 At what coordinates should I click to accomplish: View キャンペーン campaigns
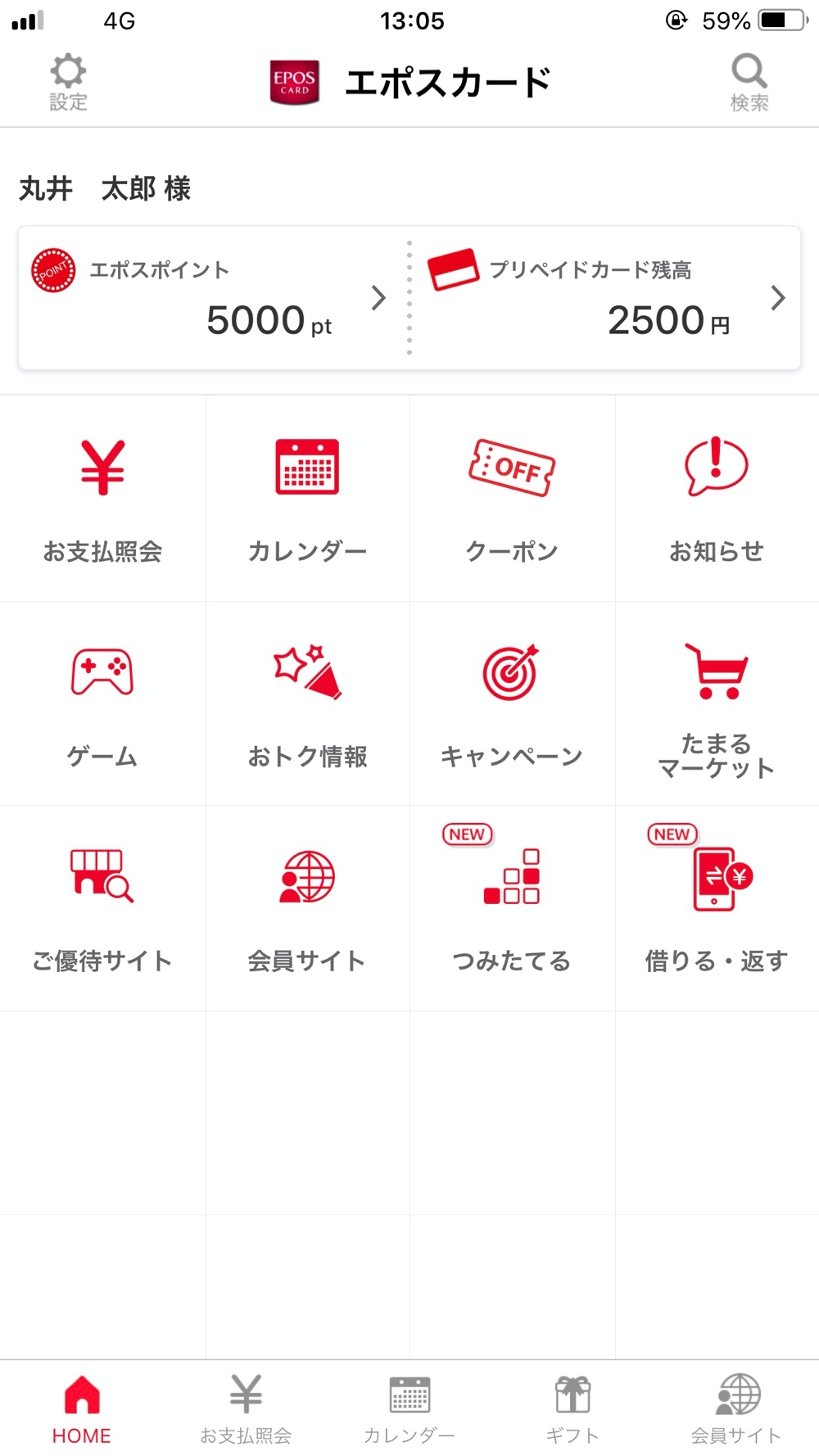click(x=512, y=704)
